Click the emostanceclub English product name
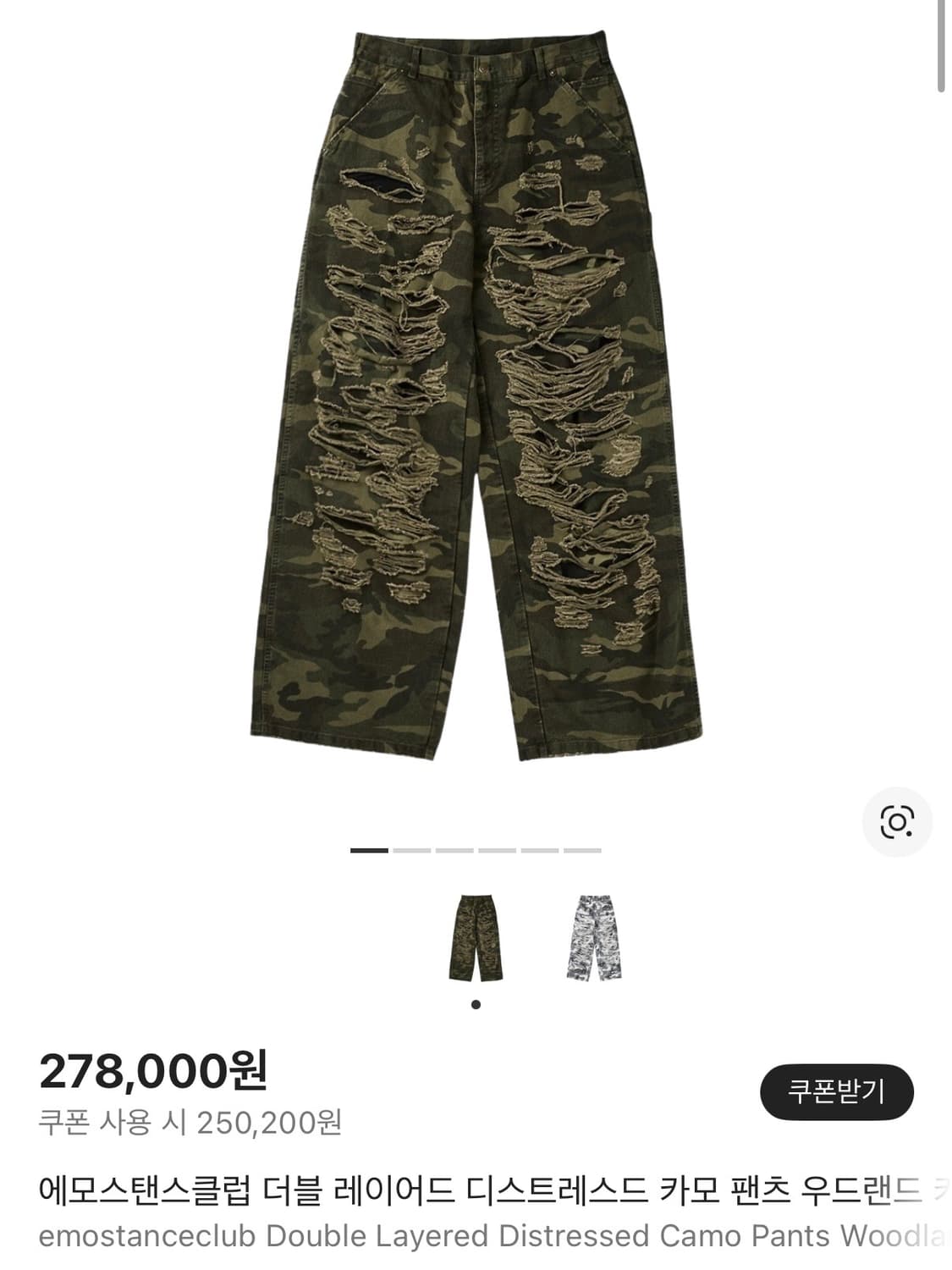The image size is (952, 1270). pos(474,1239)
